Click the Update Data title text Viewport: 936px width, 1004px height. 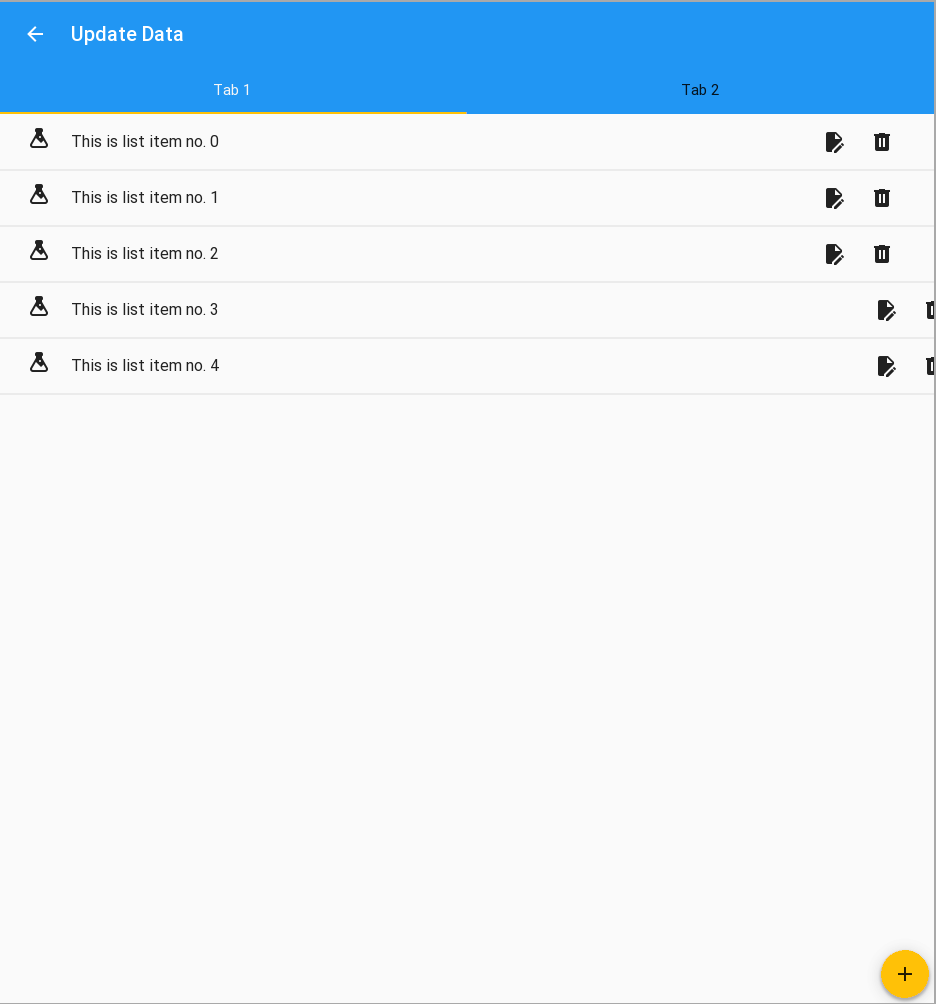(127, 34)
